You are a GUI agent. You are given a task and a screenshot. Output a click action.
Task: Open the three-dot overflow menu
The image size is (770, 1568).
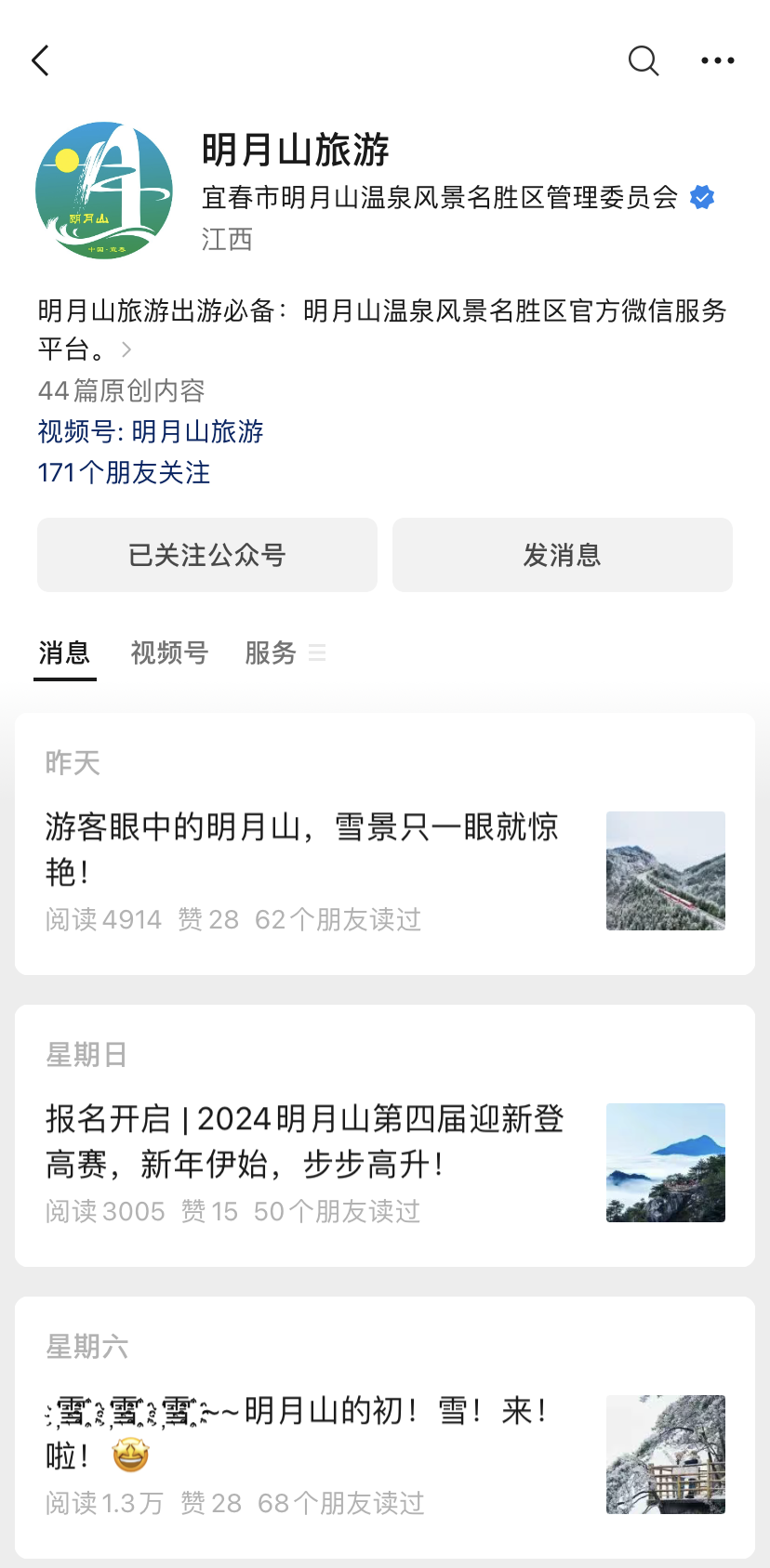[717, 61]
